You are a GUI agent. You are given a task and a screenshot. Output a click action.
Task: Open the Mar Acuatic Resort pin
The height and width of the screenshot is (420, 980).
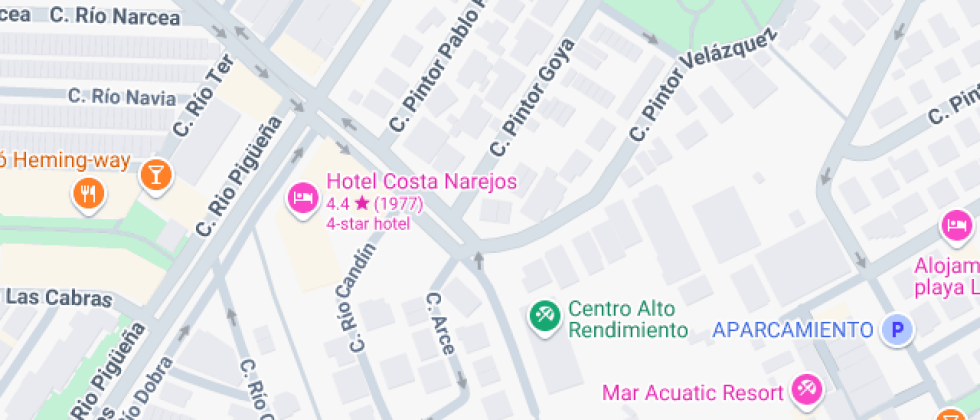click(808, 390)
